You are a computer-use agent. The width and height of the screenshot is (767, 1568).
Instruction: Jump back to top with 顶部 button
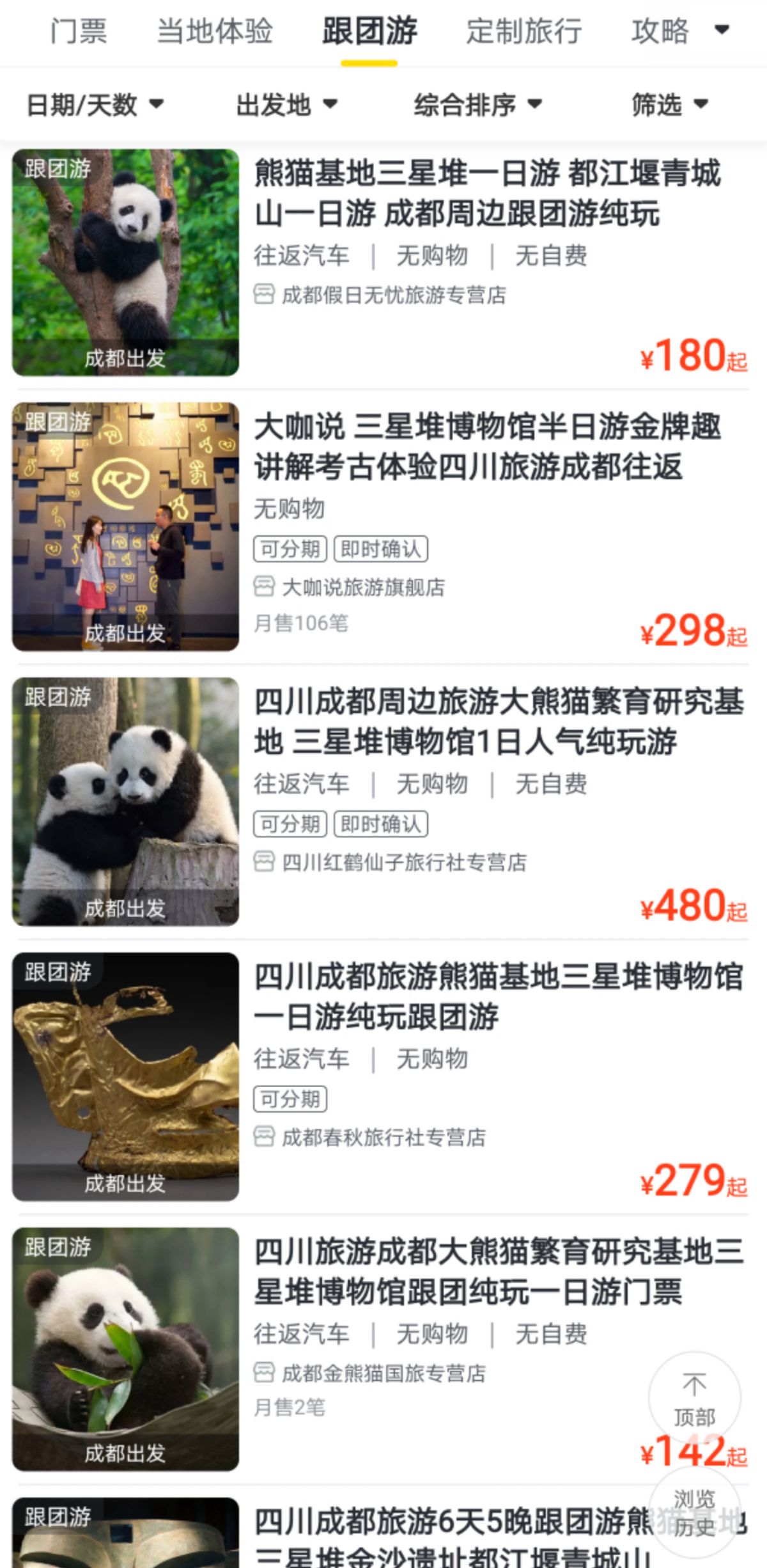(x=694, y=1398)
